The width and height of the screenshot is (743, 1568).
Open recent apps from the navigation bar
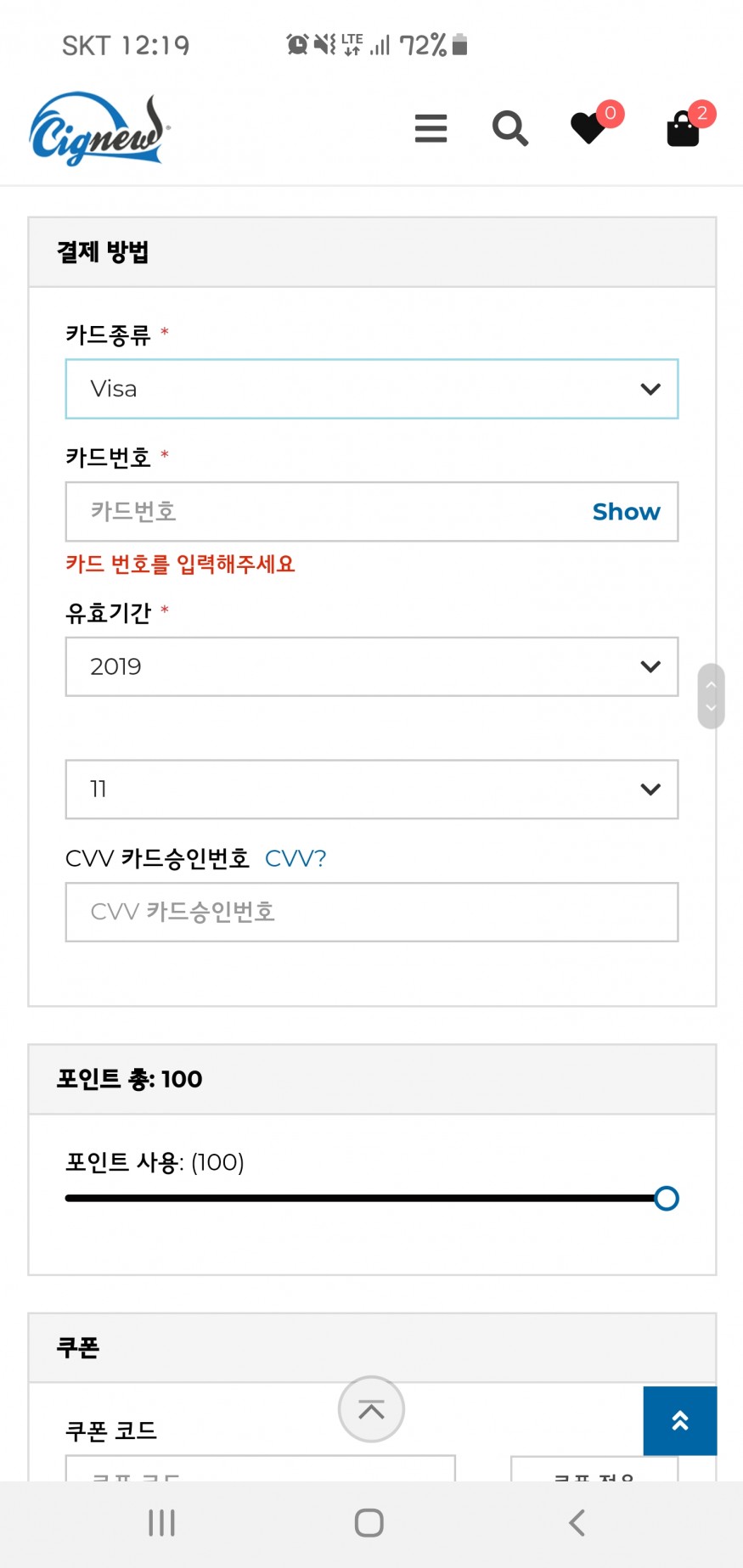[161, 1523]
